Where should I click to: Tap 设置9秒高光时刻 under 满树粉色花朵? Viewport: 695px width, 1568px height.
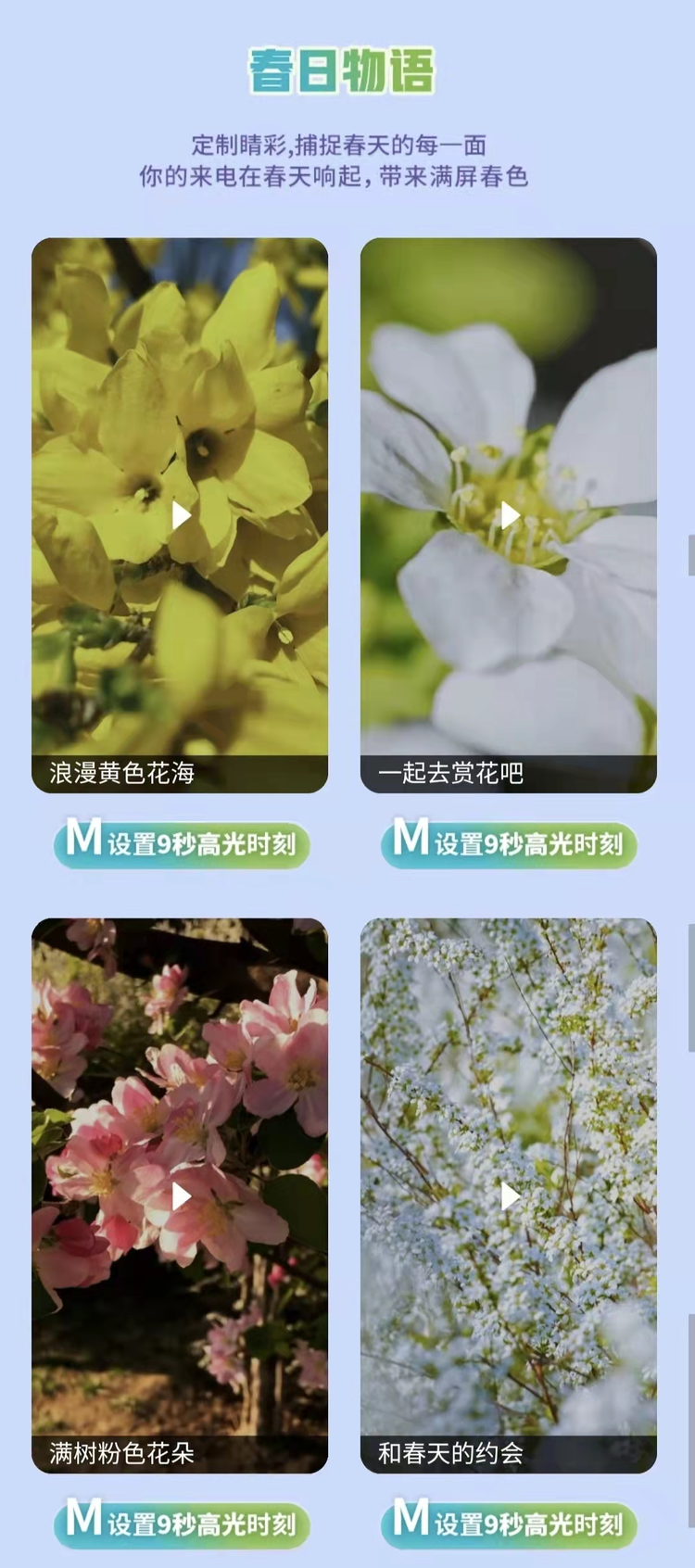tap(182, 1524)
